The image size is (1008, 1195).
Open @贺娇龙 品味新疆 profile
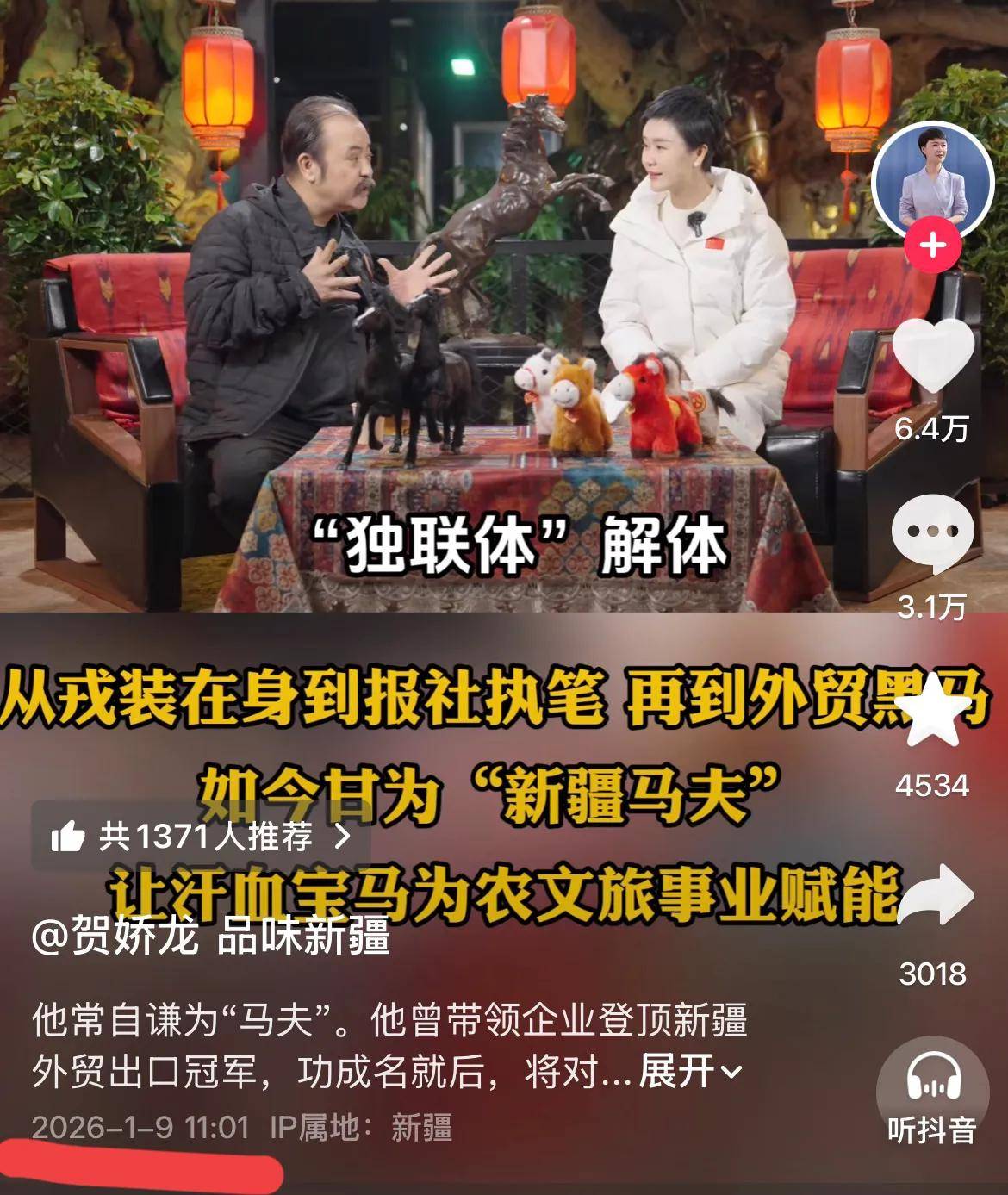210,937
